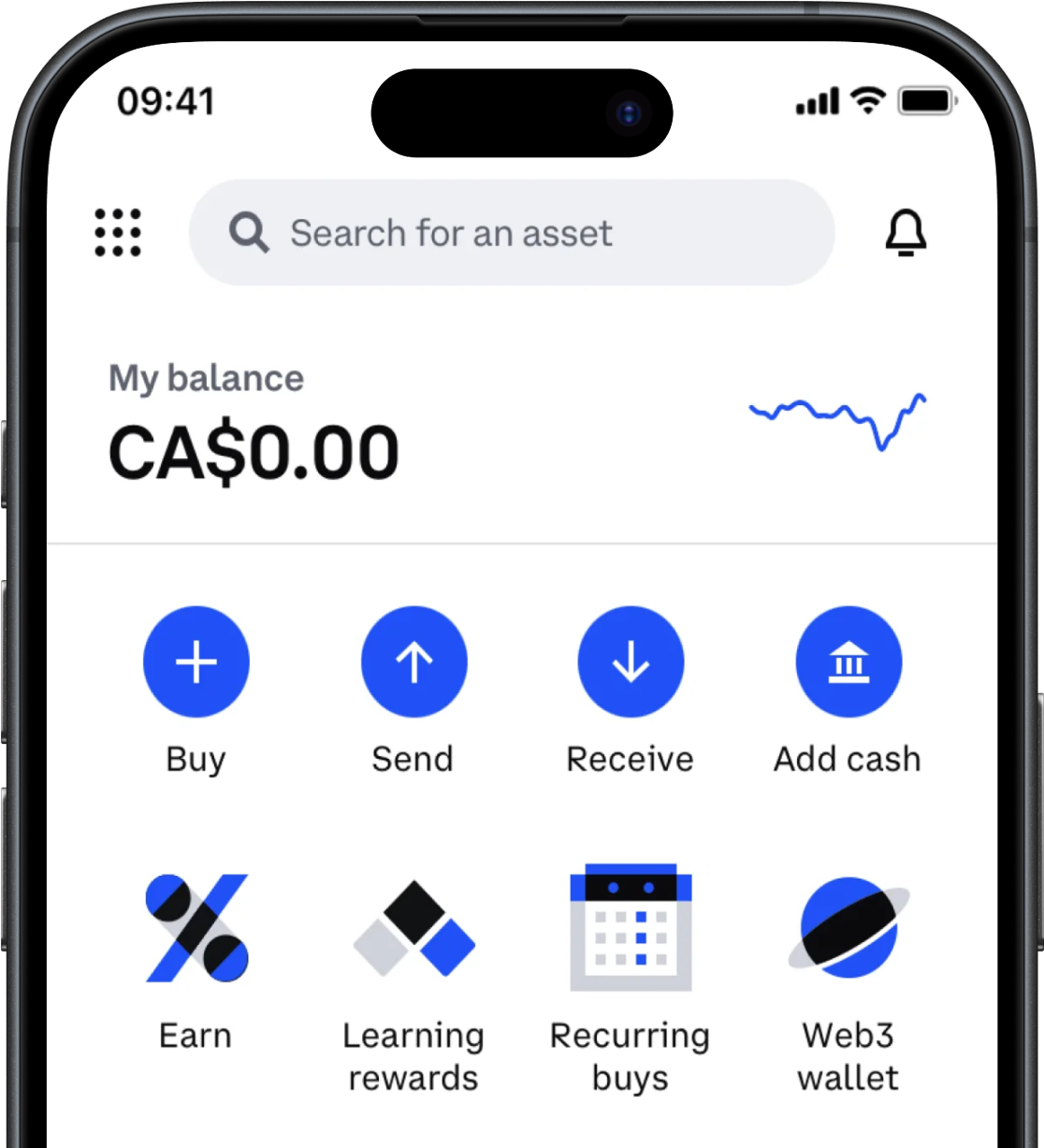Open the Earn percentage icon

tap(196, 927)
